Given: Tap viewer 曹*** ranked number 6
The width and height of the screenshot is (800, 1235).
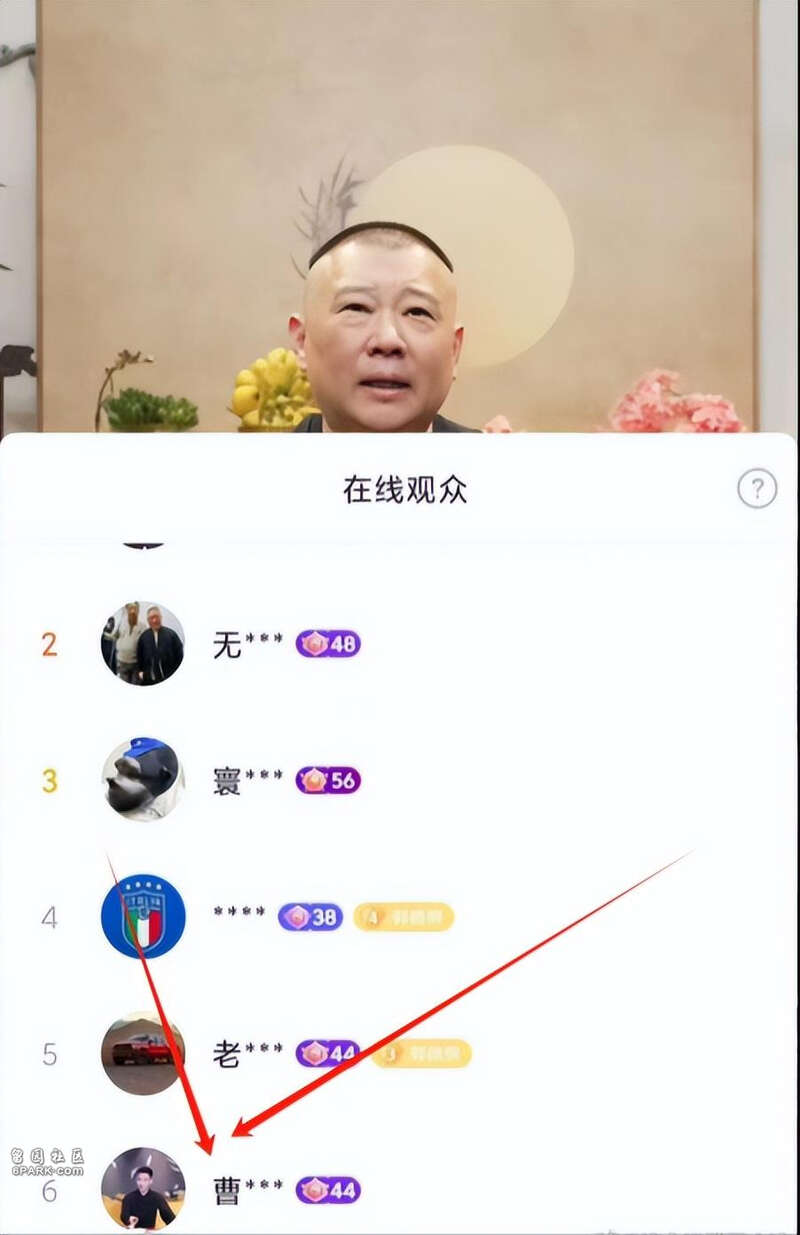Looking at the screenshot, I should (x=228, y=1190).
